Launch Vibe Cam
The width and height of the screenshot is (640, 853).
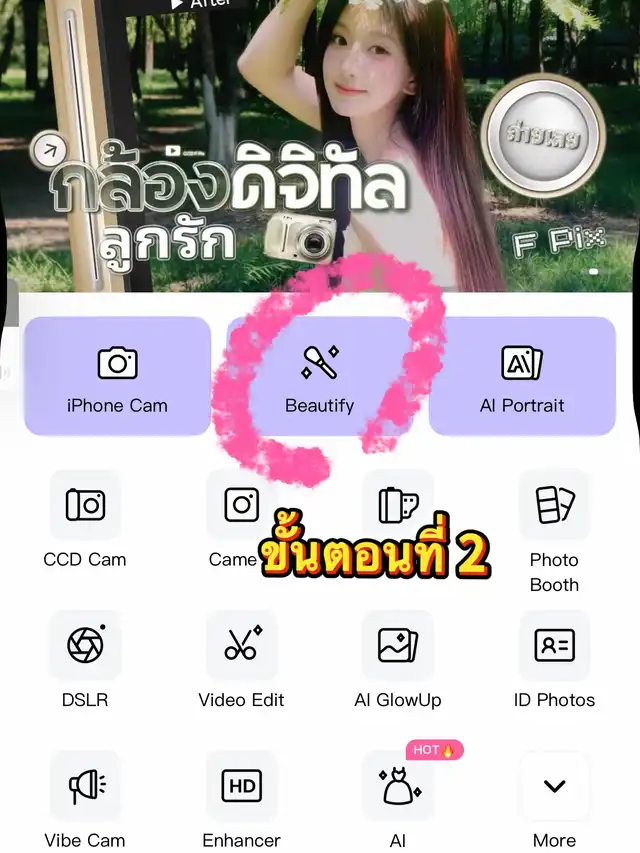click(85, 787)
